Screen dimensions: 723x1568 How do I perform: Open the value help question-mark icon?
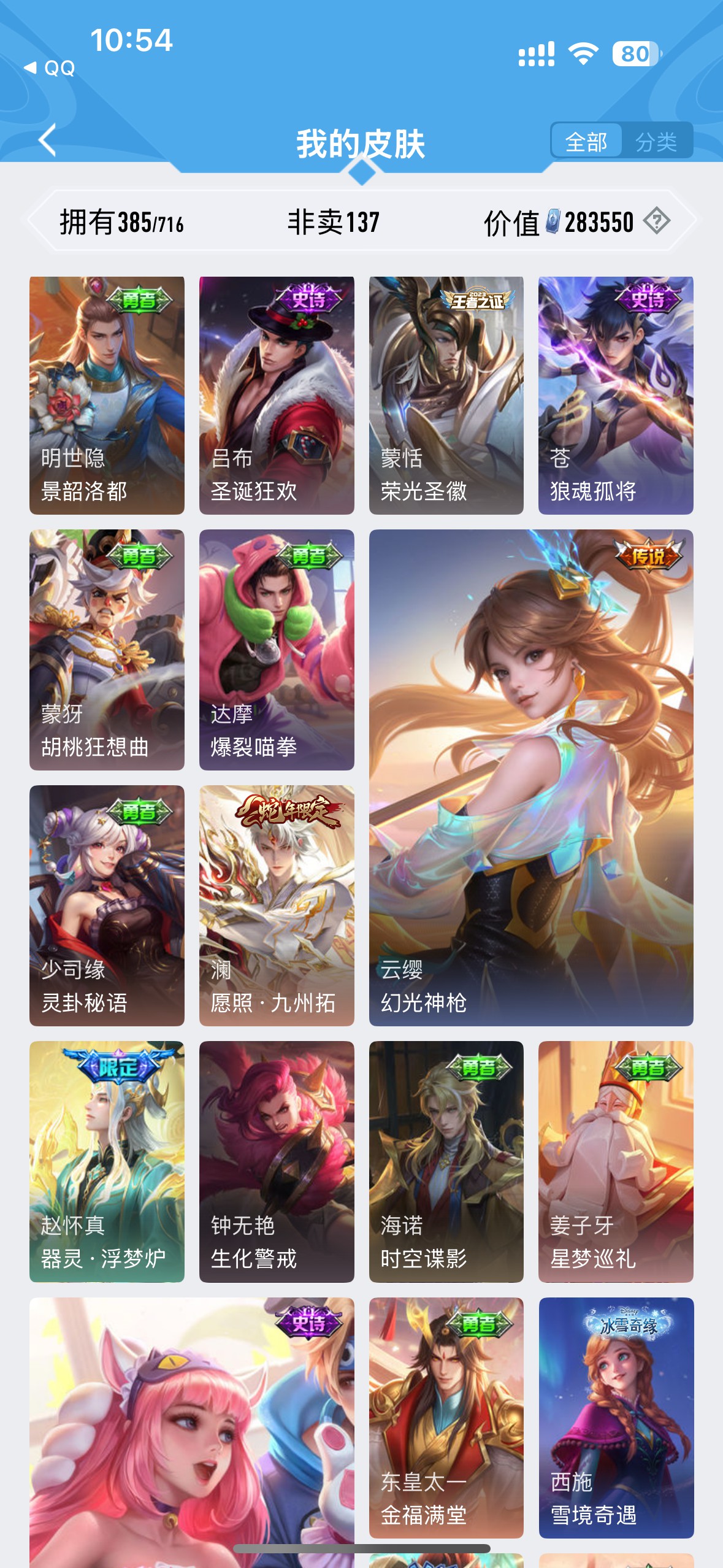point(657,221)
